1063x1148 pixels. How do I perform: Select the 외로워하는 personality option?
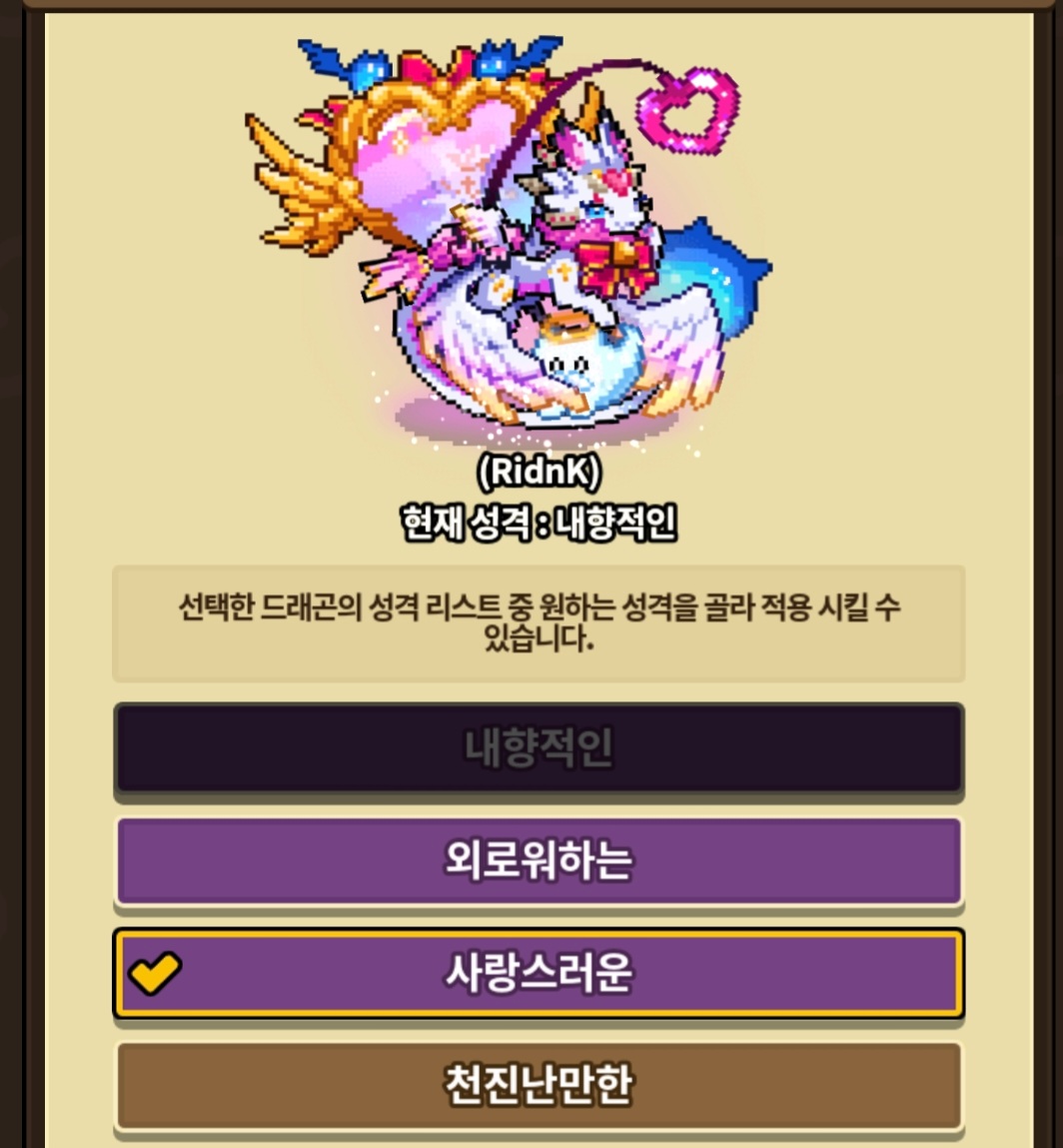click(538, 861)
